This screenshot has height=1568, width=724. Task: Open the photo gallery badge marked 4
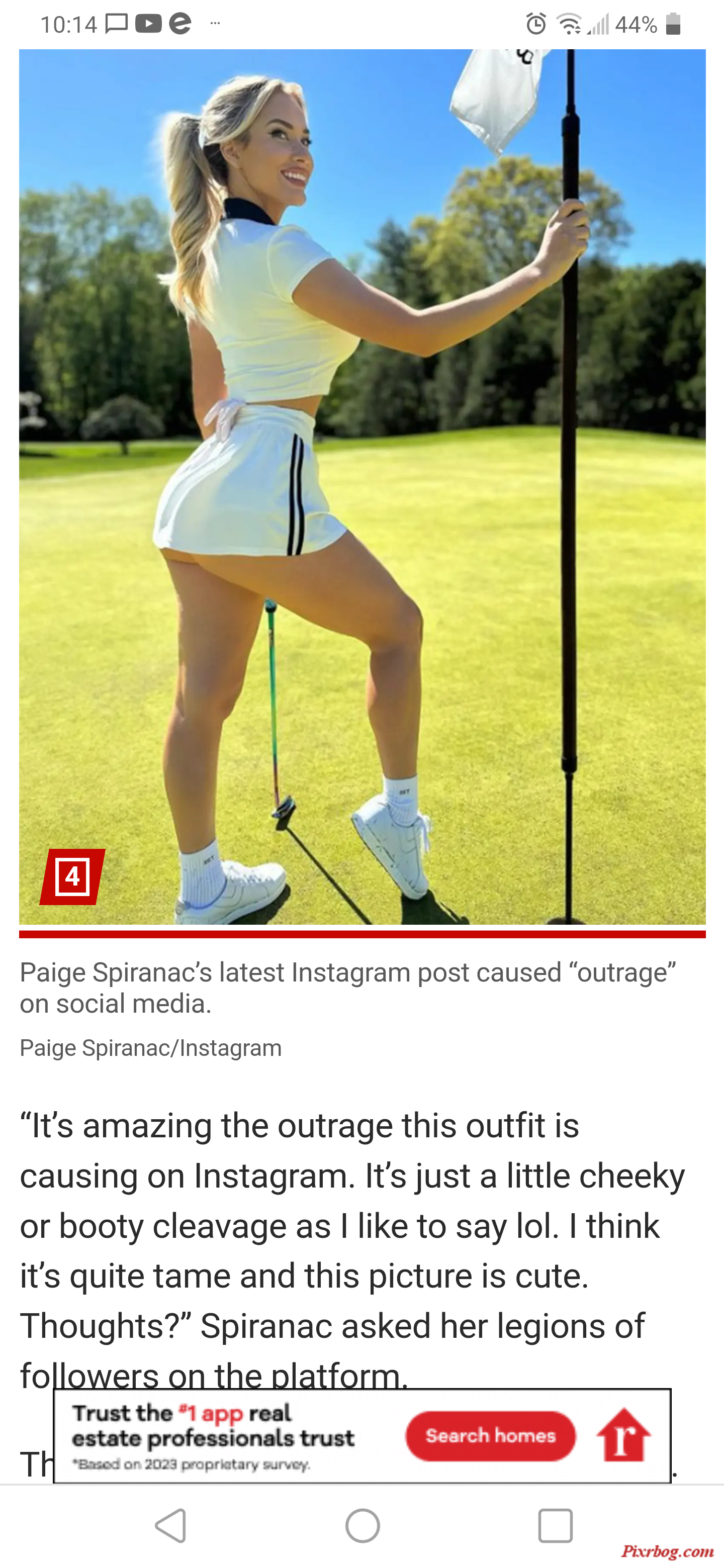tap(72, 876)
